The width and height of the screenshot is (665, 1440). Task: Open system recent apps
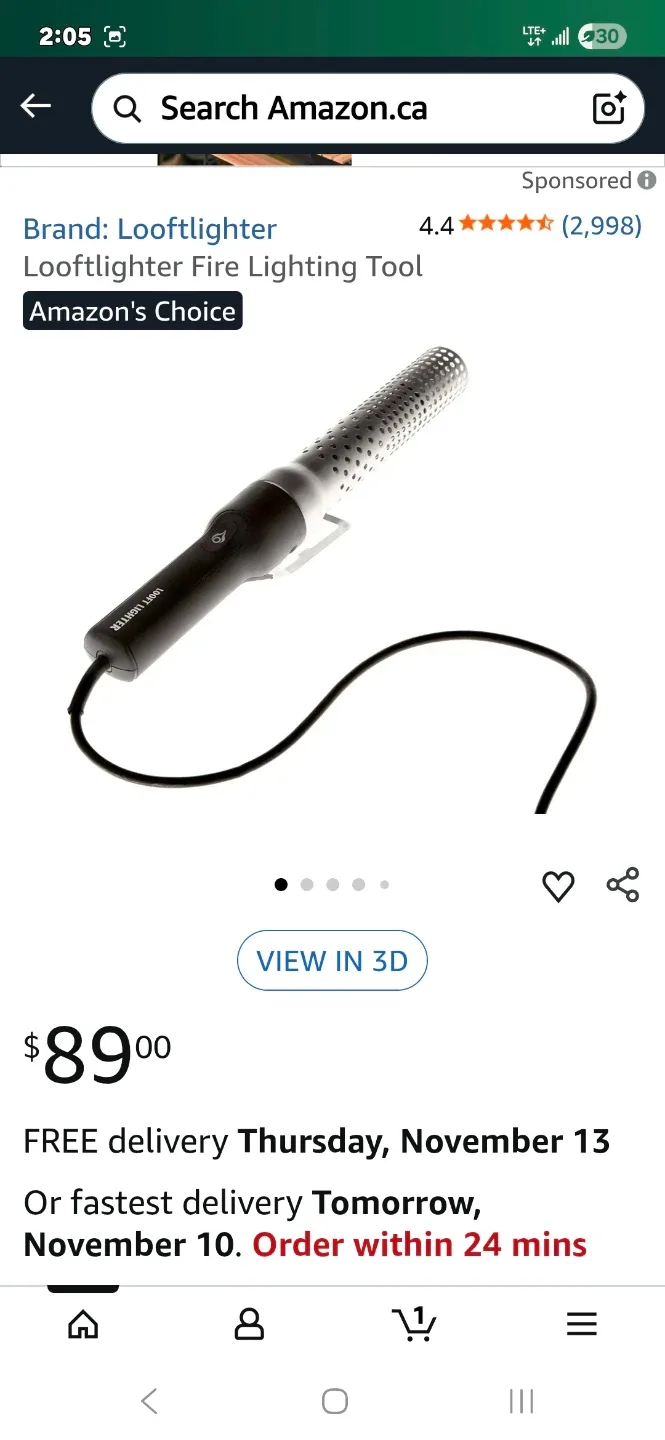521,1401
